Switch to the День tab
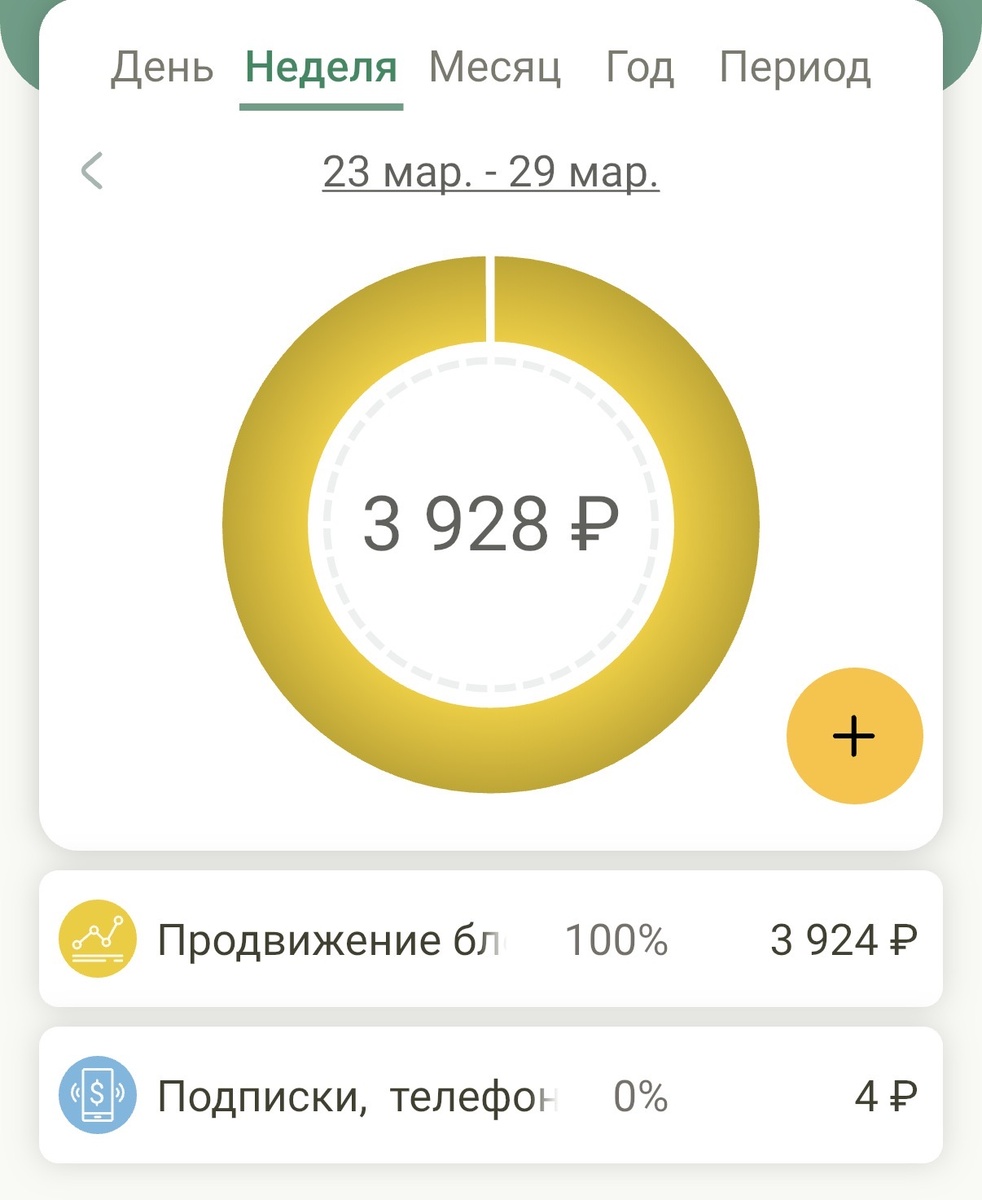The image size is (982, 1200). 163,68
